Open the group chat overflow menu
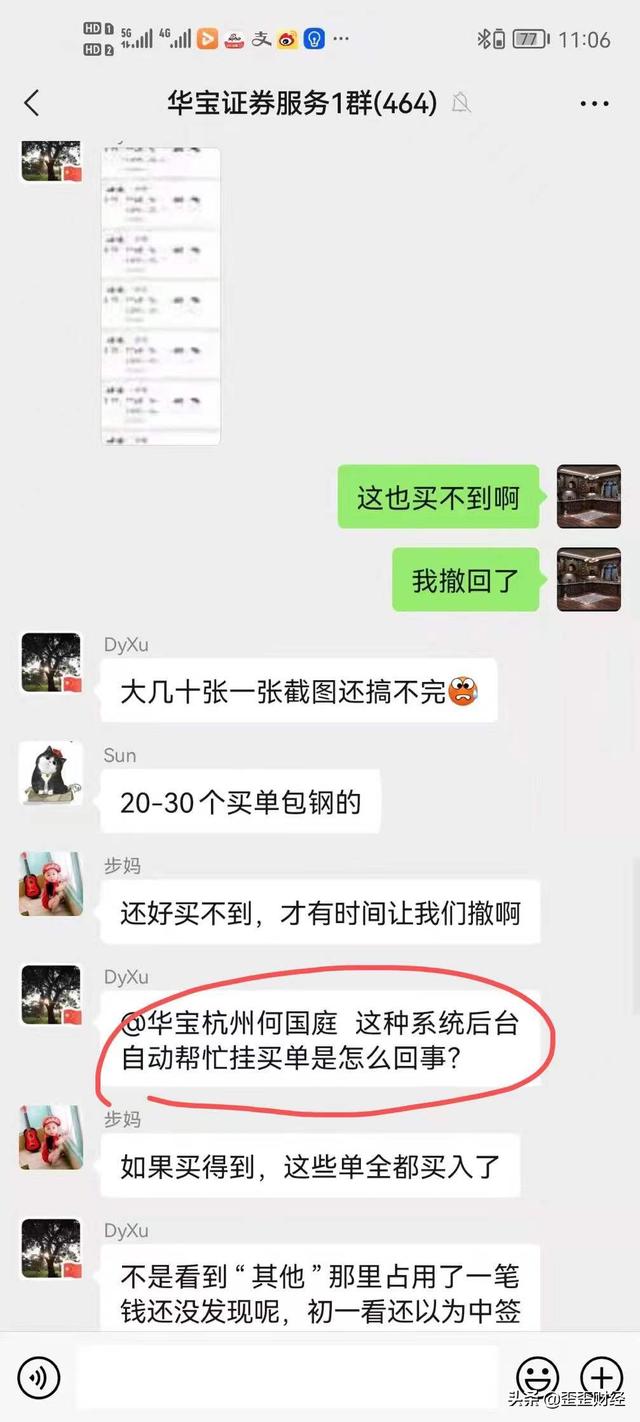The width and height of the screenshot is (640, 1422). coord(594,102)
